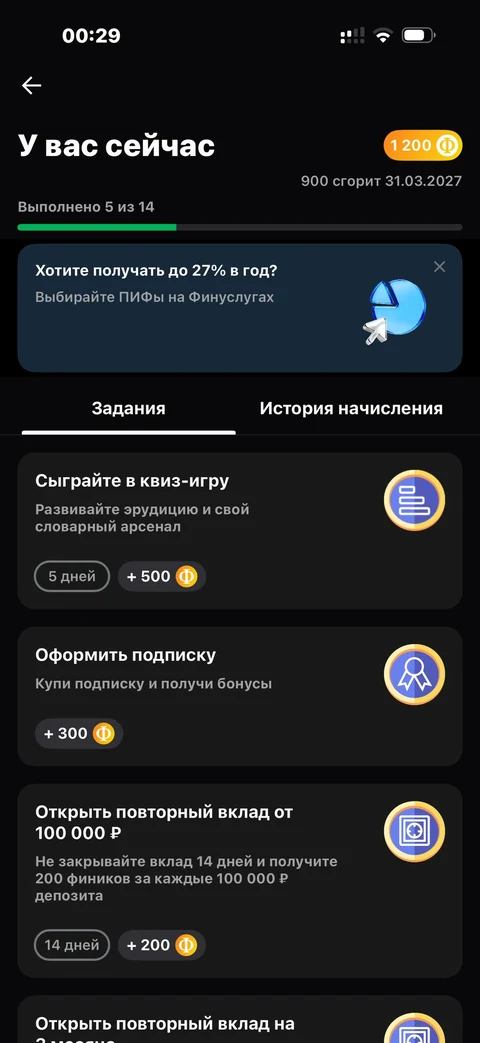Open the Оформить подписку task card
The width and height of the screenshot is (480, 1043).
pyautogui.click(x=239, y=696)
